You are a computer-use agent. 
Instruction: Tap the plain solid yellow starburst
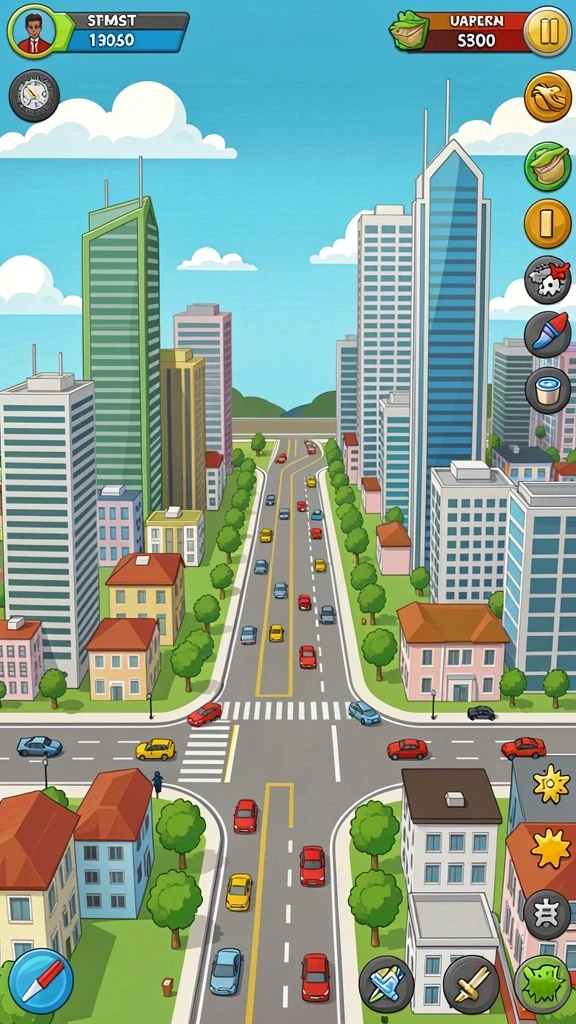click(550, 848)
